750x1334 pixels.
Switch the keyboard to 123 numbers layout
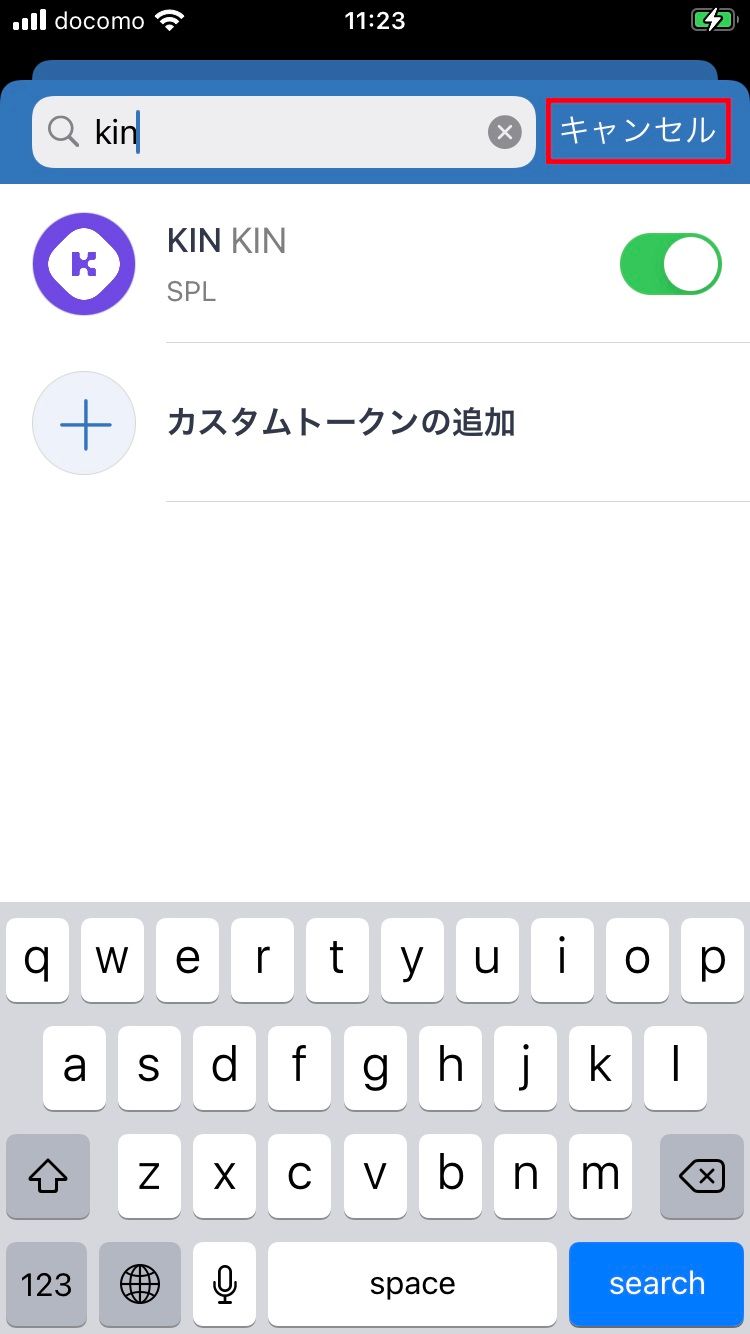[x=47, y=1283]
